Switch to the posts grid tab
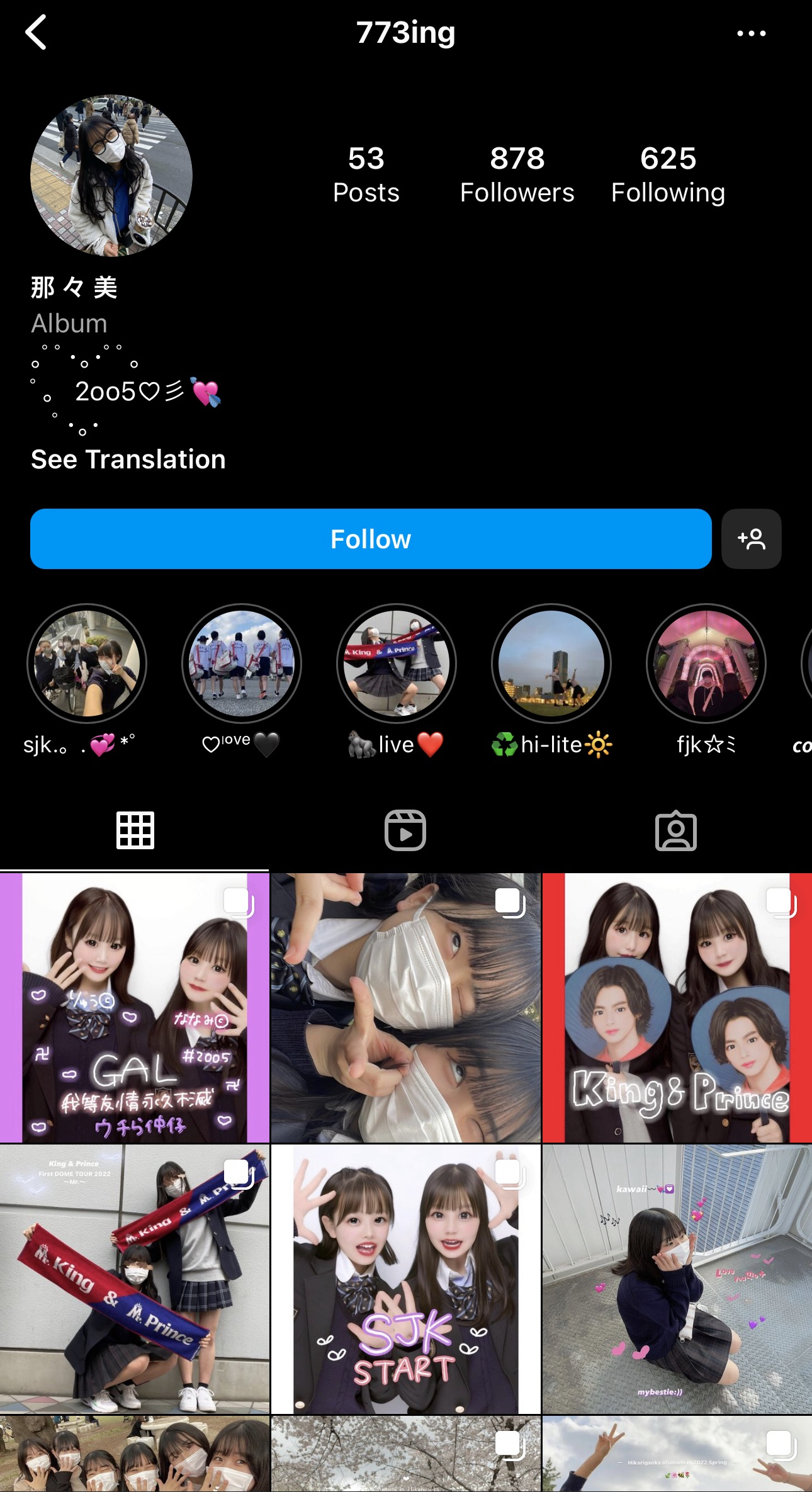The image size is (812, 1492). point(135,831)
